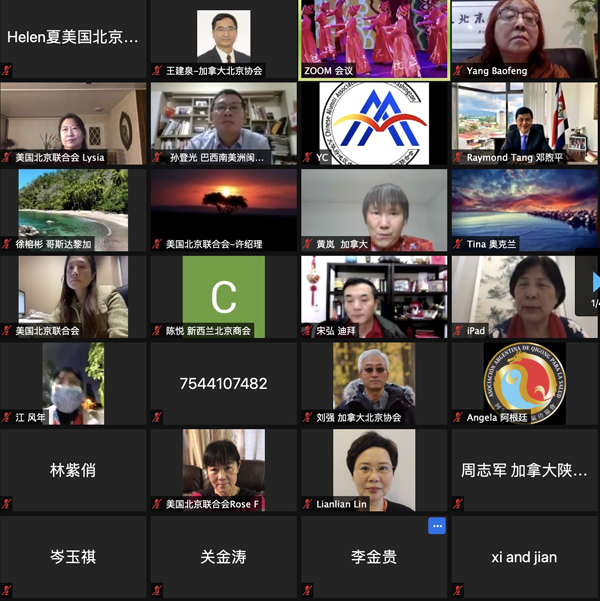Select Tina 奥克兰 participant tile
The height and width of the screenshot is (601, 600).
point(524,210)
